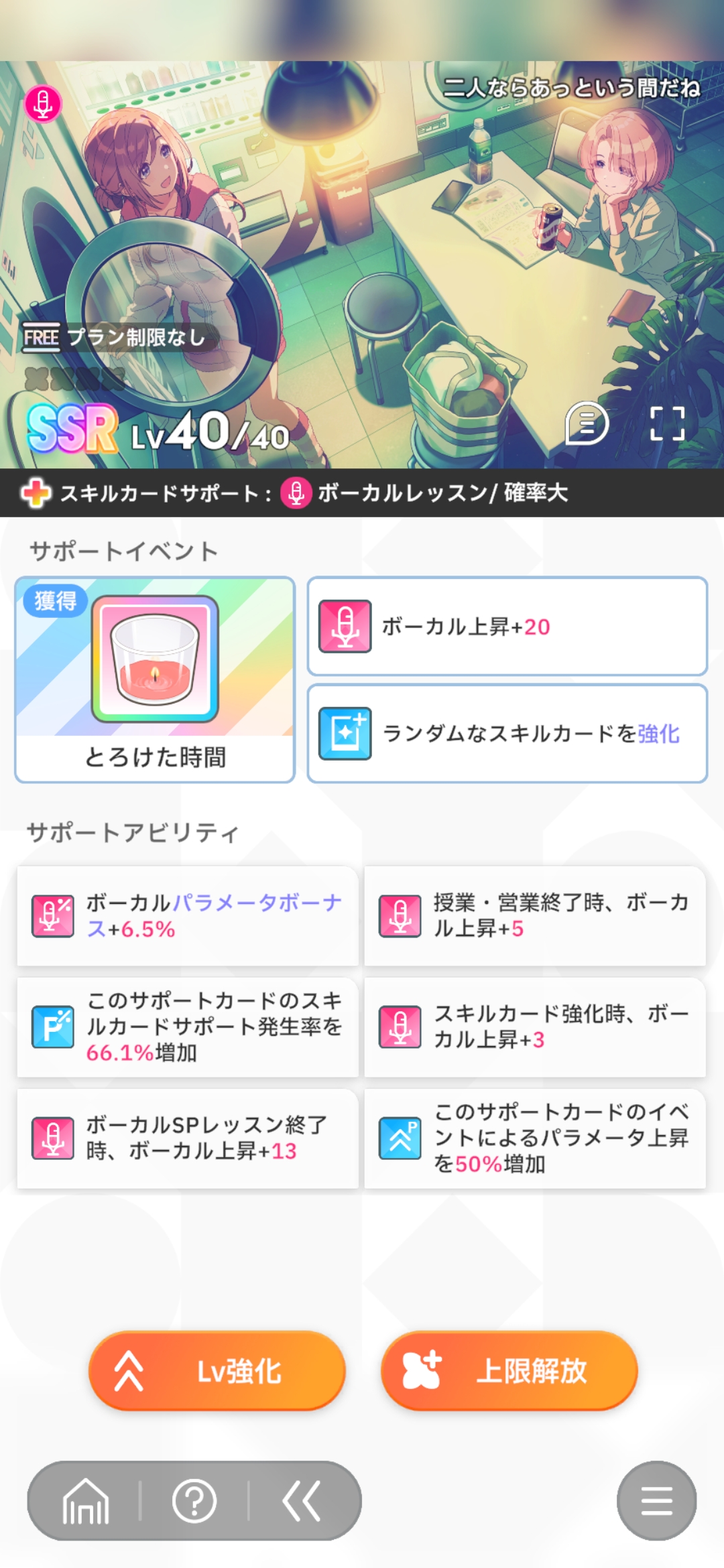724x1568 pixels.
Task: Open the hamburger menu button
Action: point(656,1501)
